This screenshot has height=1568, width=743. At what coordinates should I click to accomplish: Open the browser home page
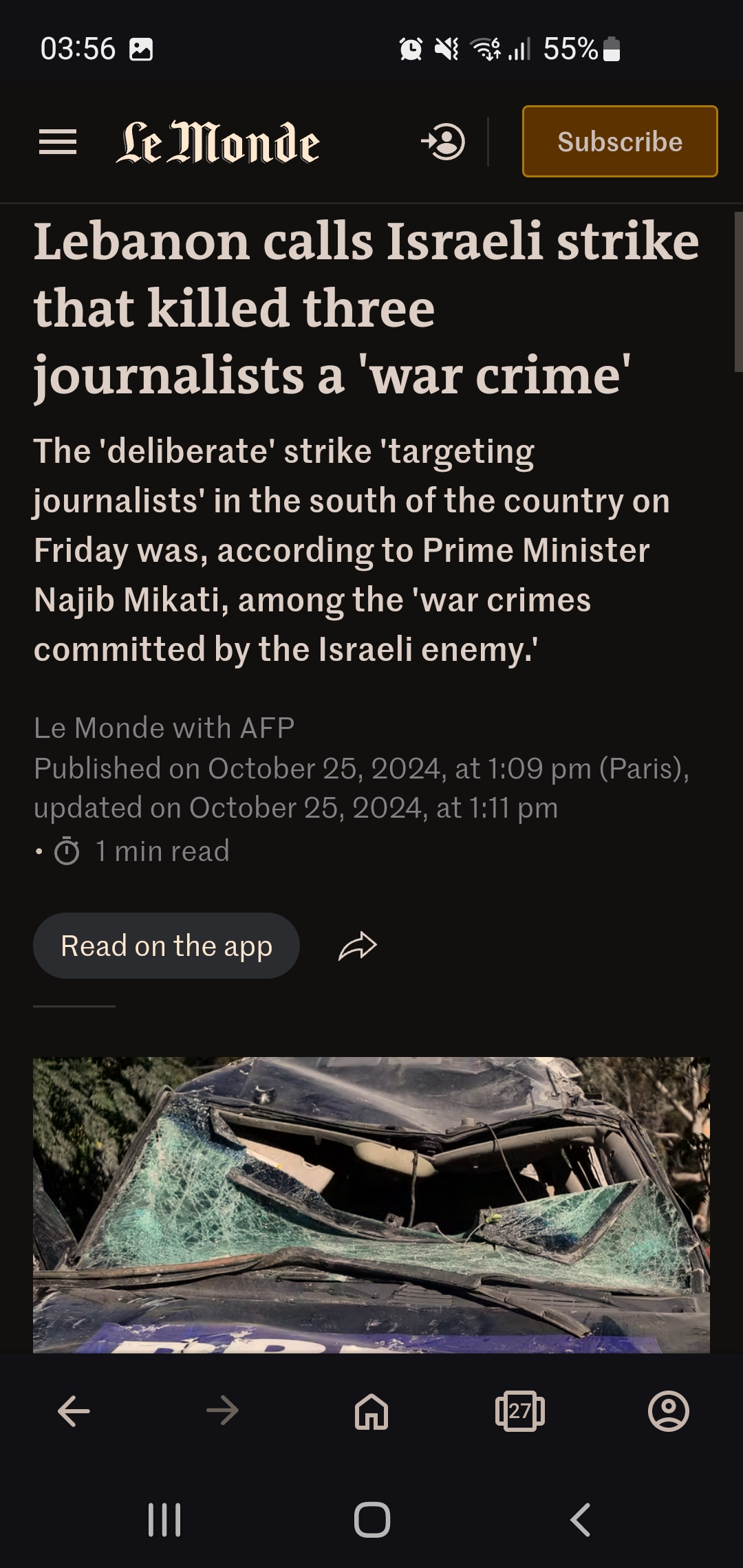(371, 1412)
